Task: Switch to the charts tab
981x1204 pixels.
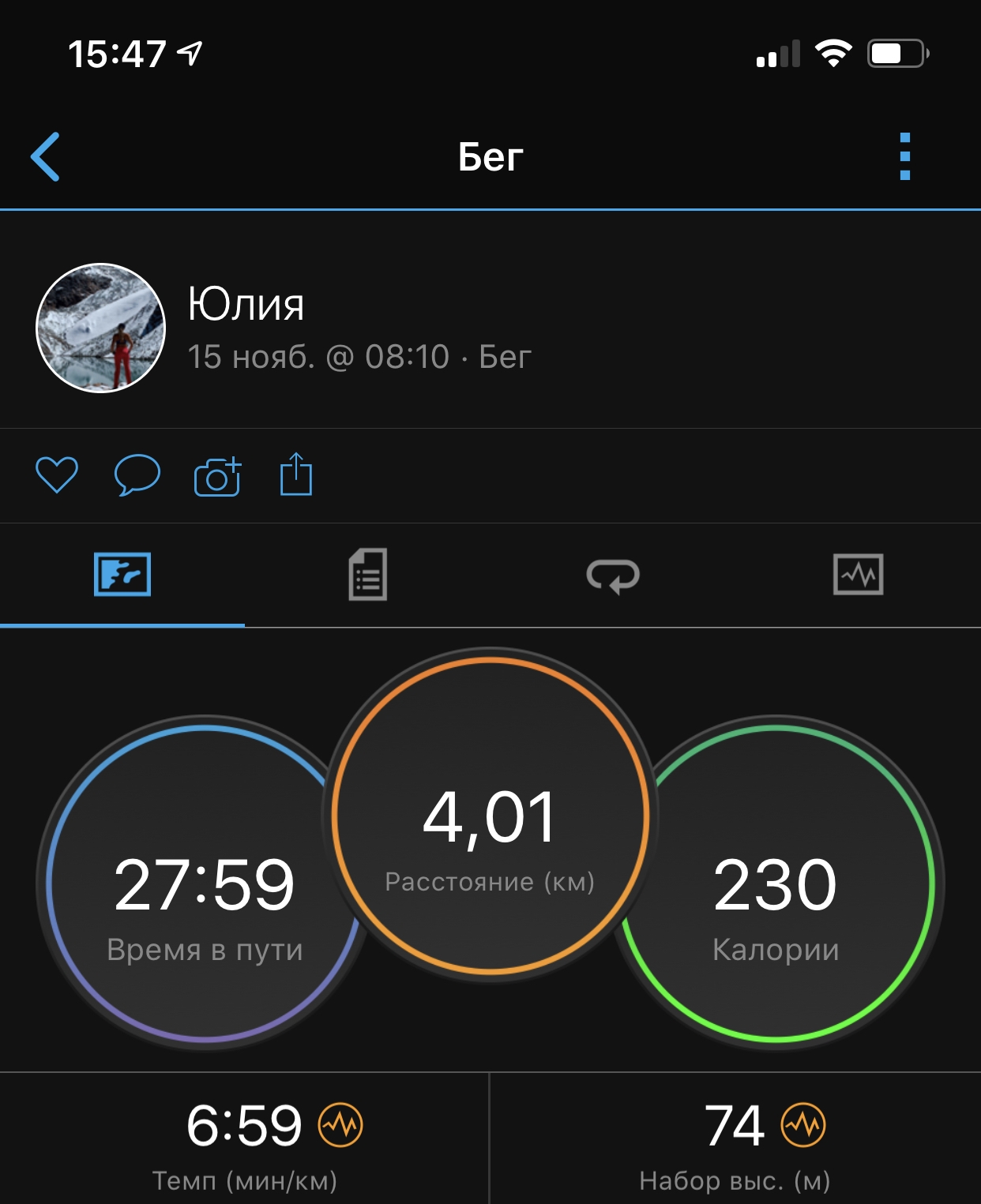Action: click(858, 575)
